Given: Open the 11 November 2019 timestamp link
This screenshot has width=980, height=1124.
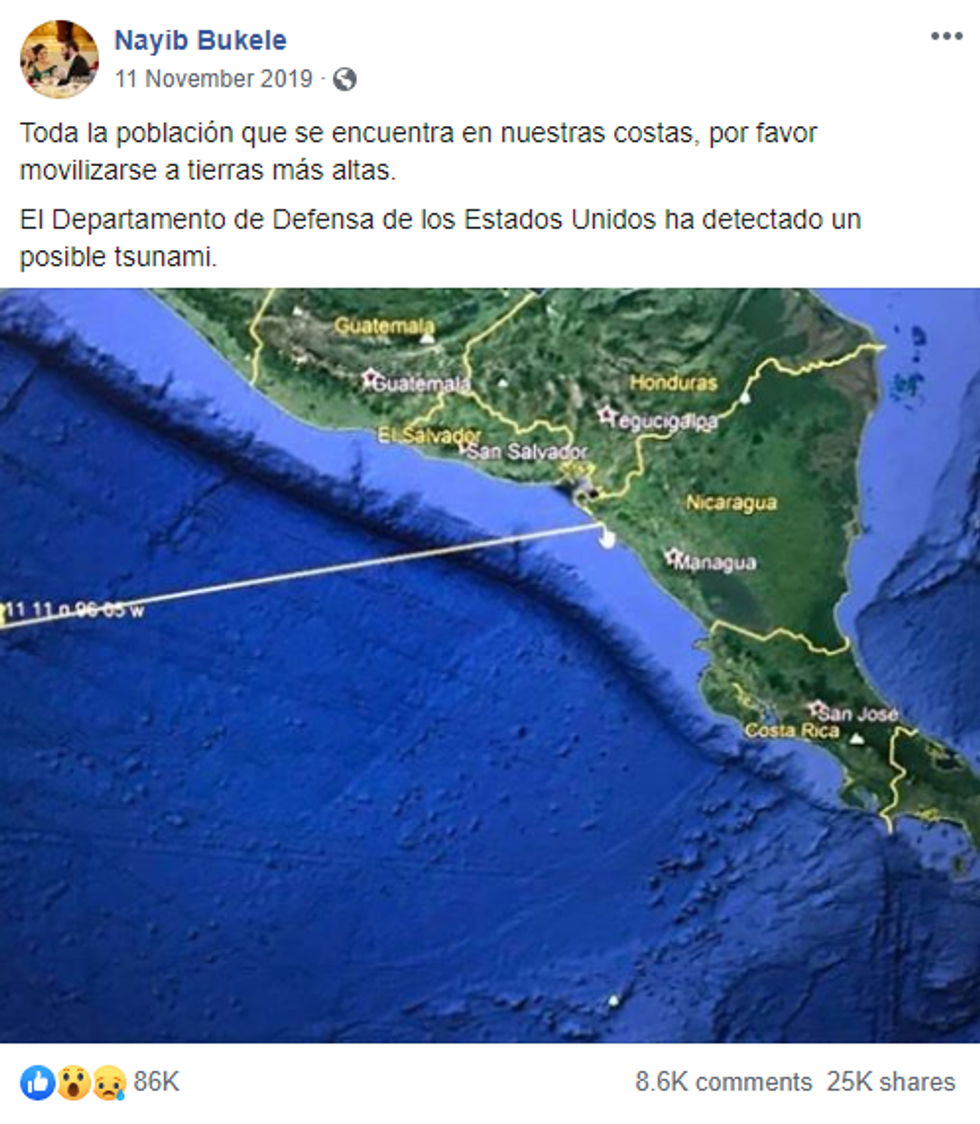Looking at the screenshot, I should (213, 79).
